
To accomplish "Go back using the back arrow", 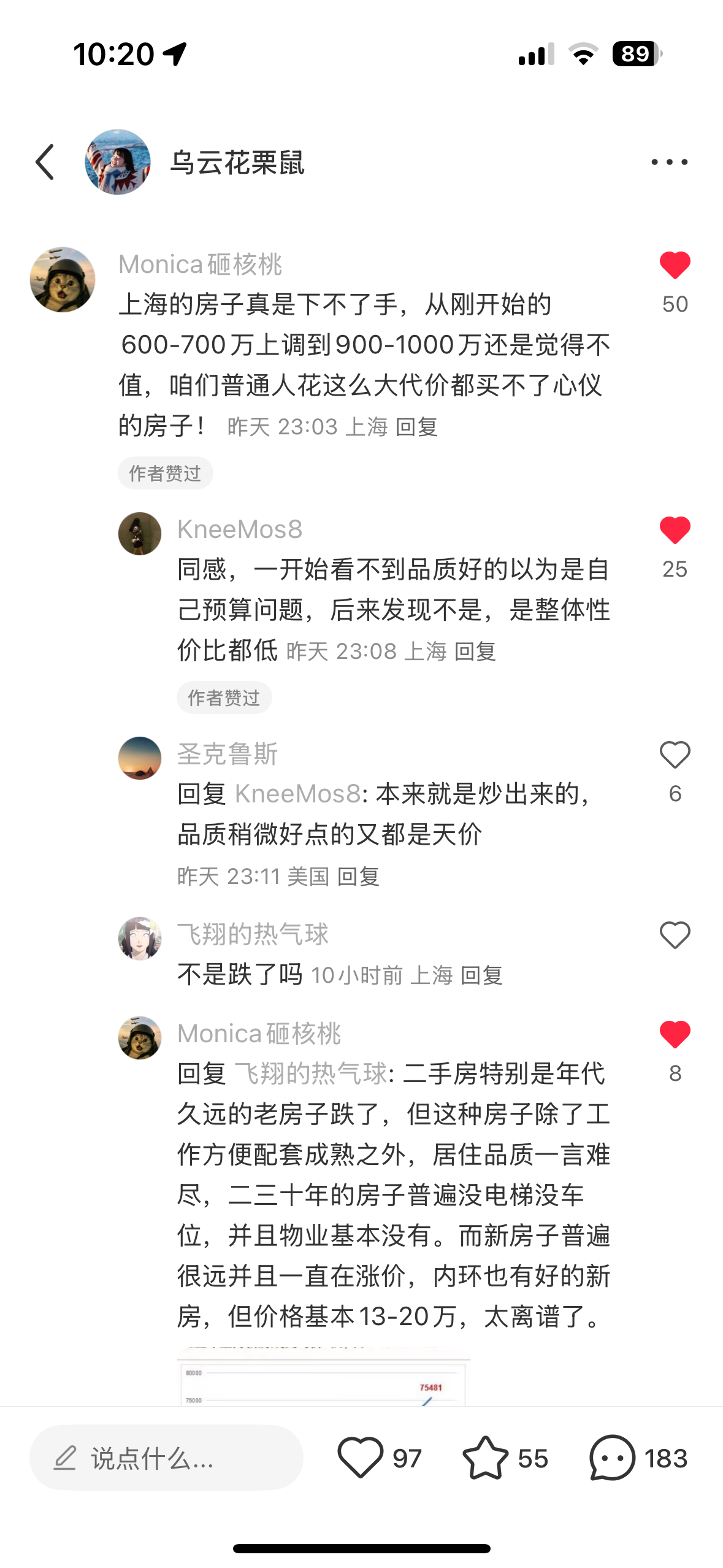I will pos(45,162).
